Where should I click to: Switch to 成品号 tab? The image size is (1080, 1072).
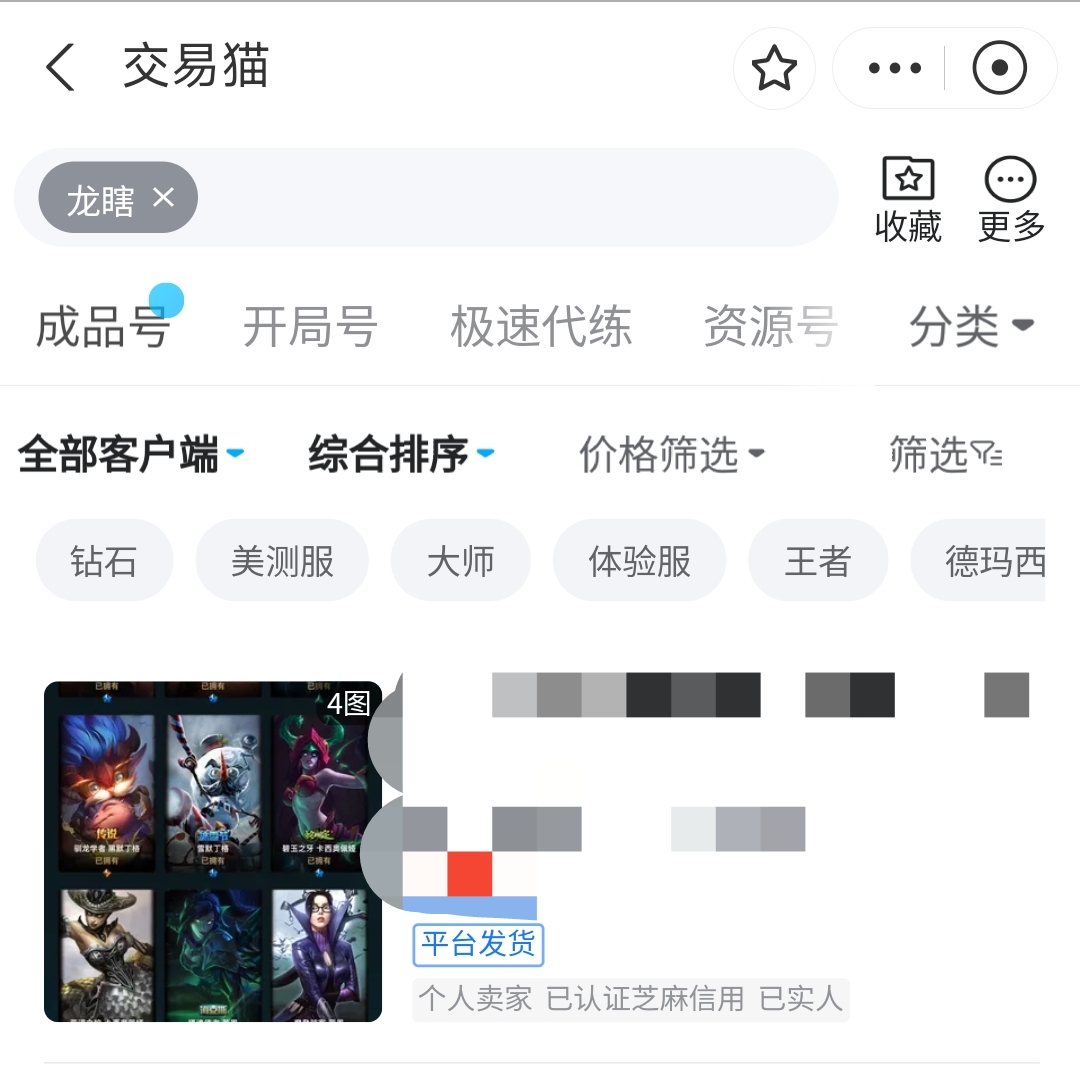tap(102, 326)
